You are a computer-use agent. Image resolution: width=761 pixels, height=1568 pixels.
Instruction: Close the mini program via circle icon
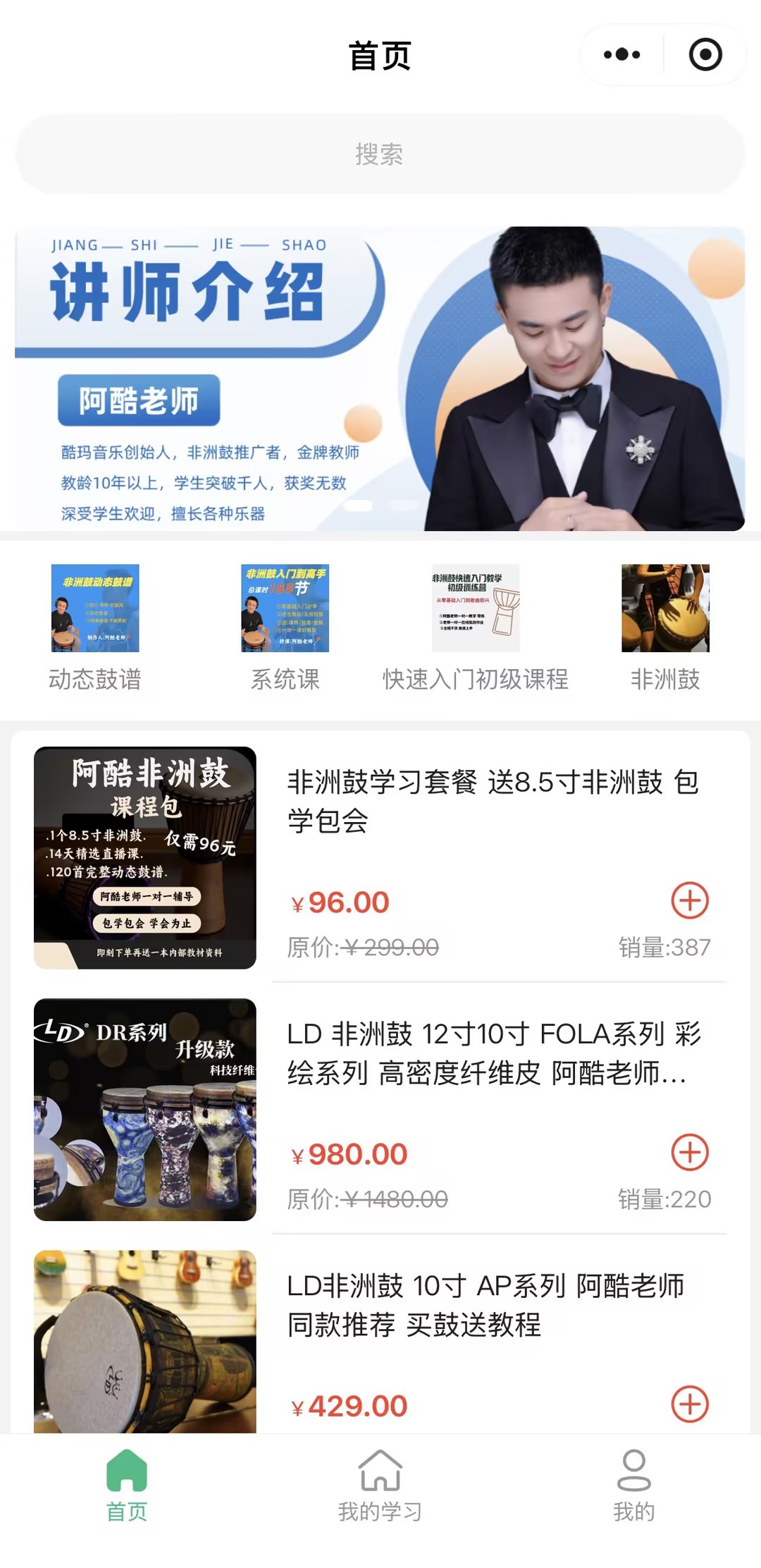pyautogui.click(x=705, y=54)
